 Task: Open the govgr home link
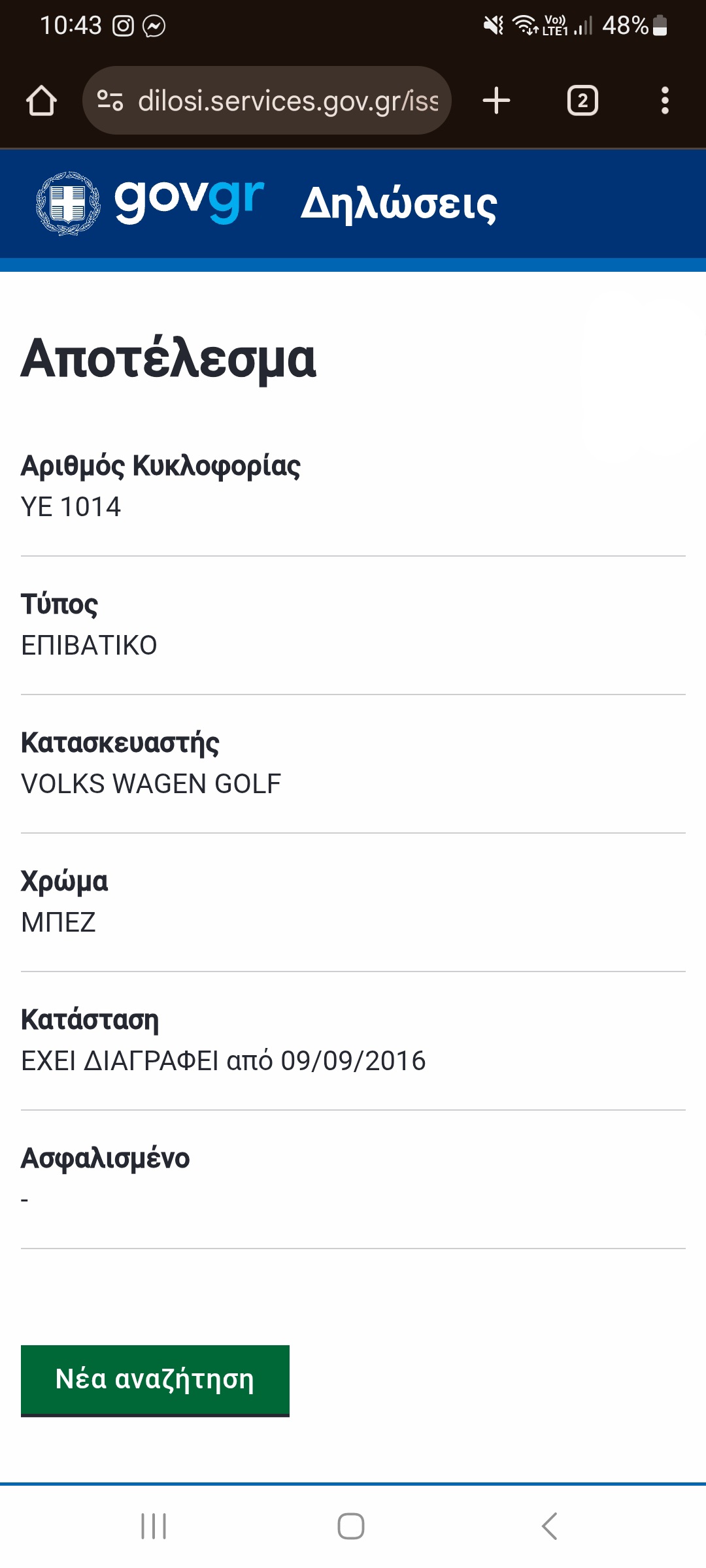point(150,203)
